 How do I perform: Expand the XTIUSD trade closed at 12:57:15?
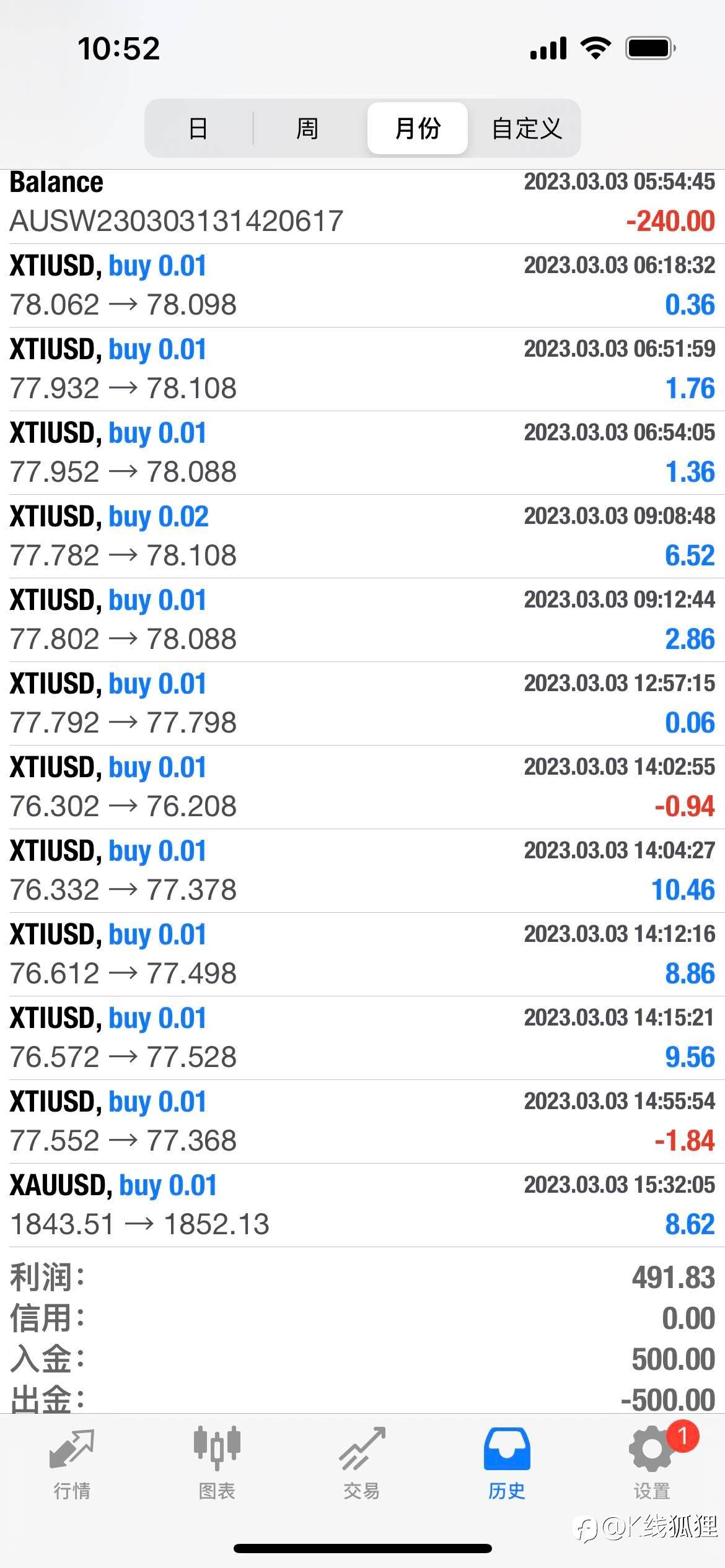(x=362, y=703)
